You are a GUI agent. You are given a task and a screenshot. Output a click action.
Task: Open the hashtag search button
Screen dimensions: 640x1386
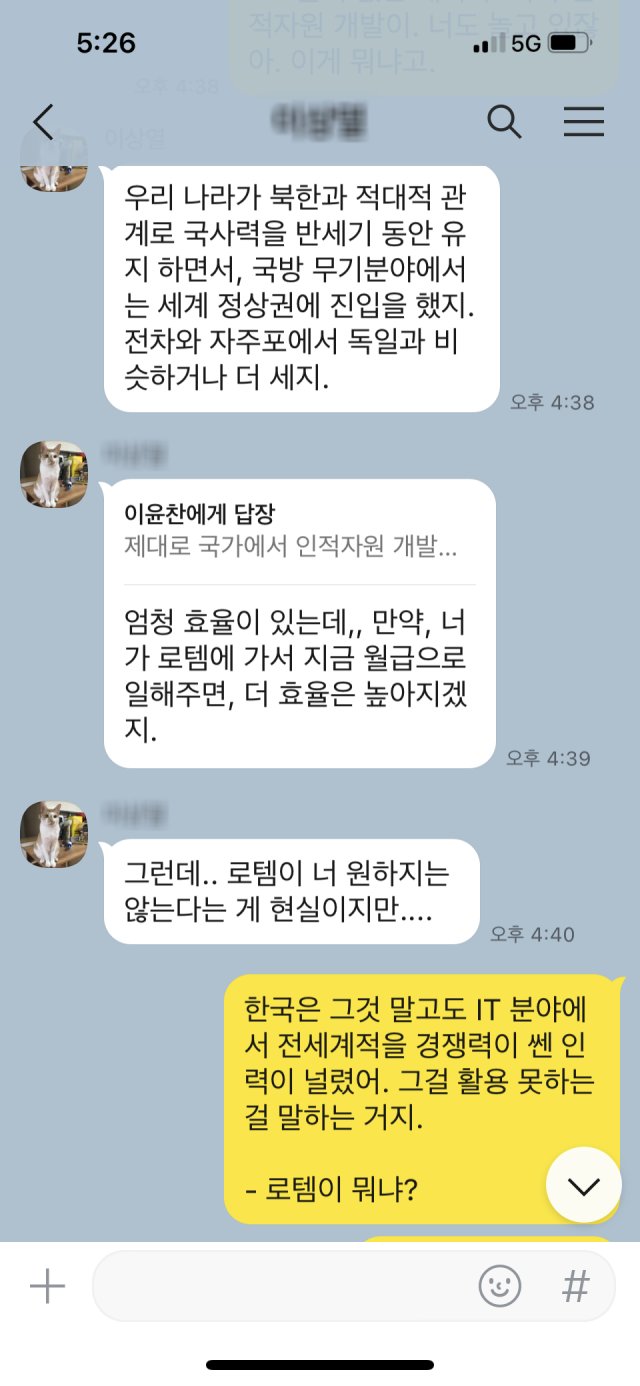576,1286
